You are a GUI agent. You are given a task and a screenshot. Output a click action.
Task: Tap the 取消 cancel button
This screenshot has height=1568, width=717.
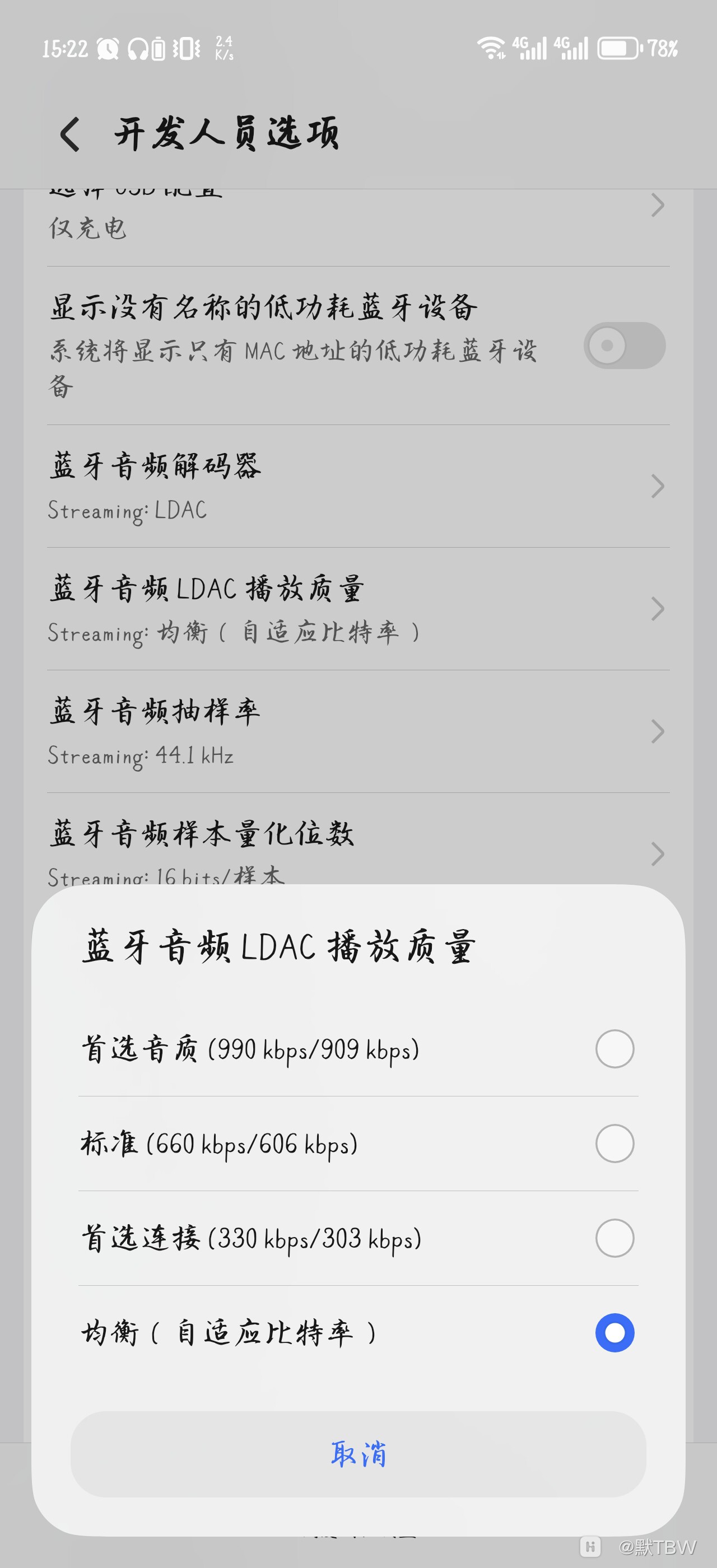point(358,1456)
